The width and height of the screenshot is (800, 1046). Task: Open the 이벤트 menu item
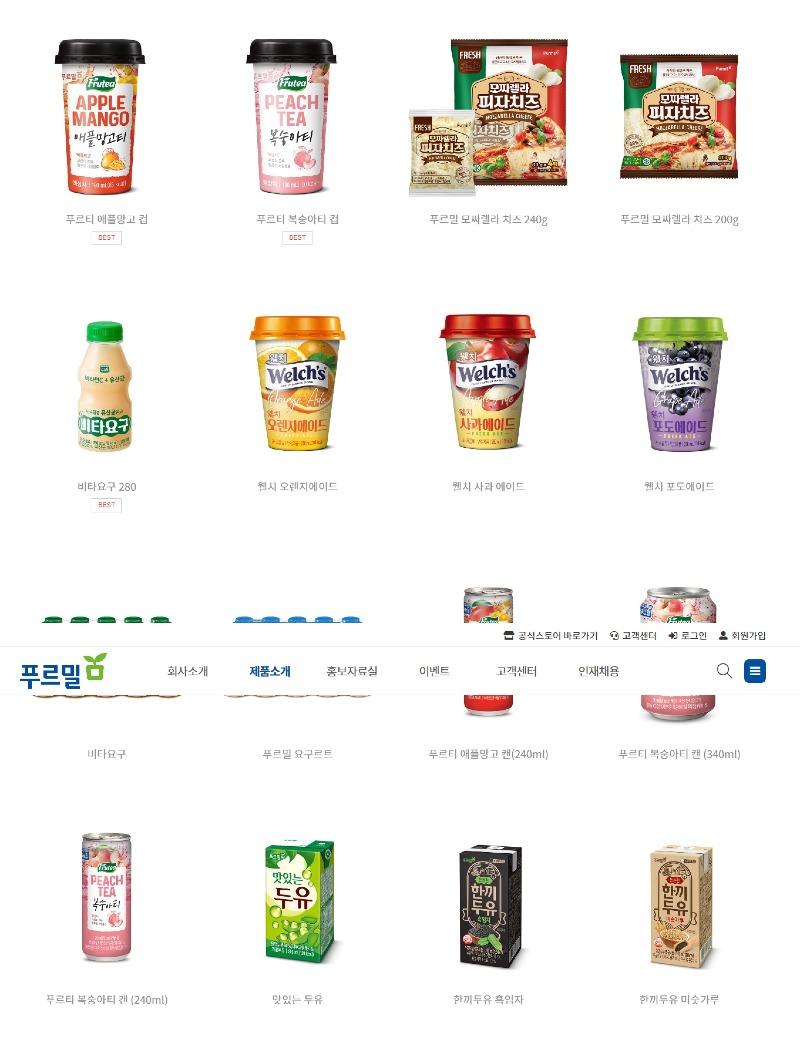pos(434,671)
